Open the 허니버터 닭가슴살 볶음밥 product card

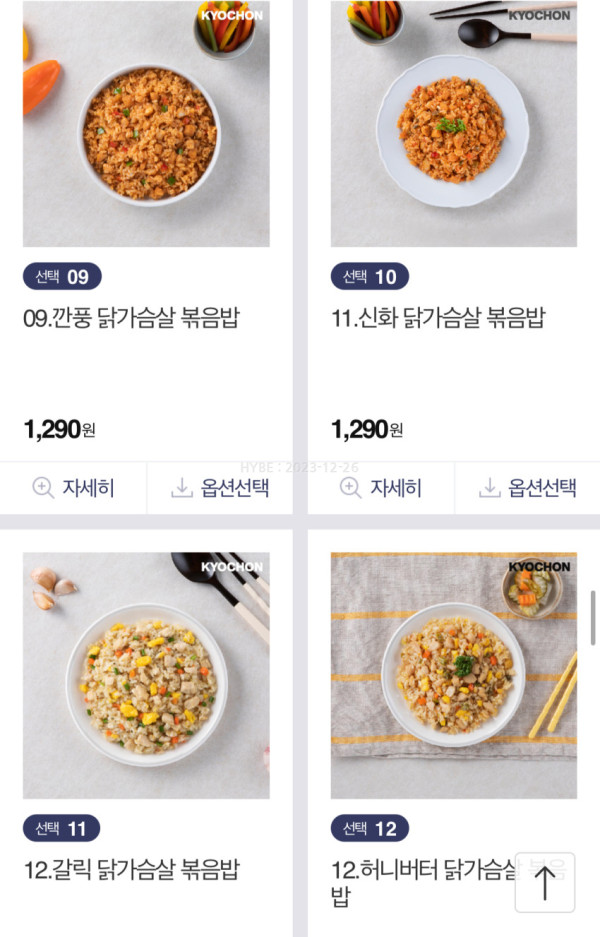click(454, 676)
